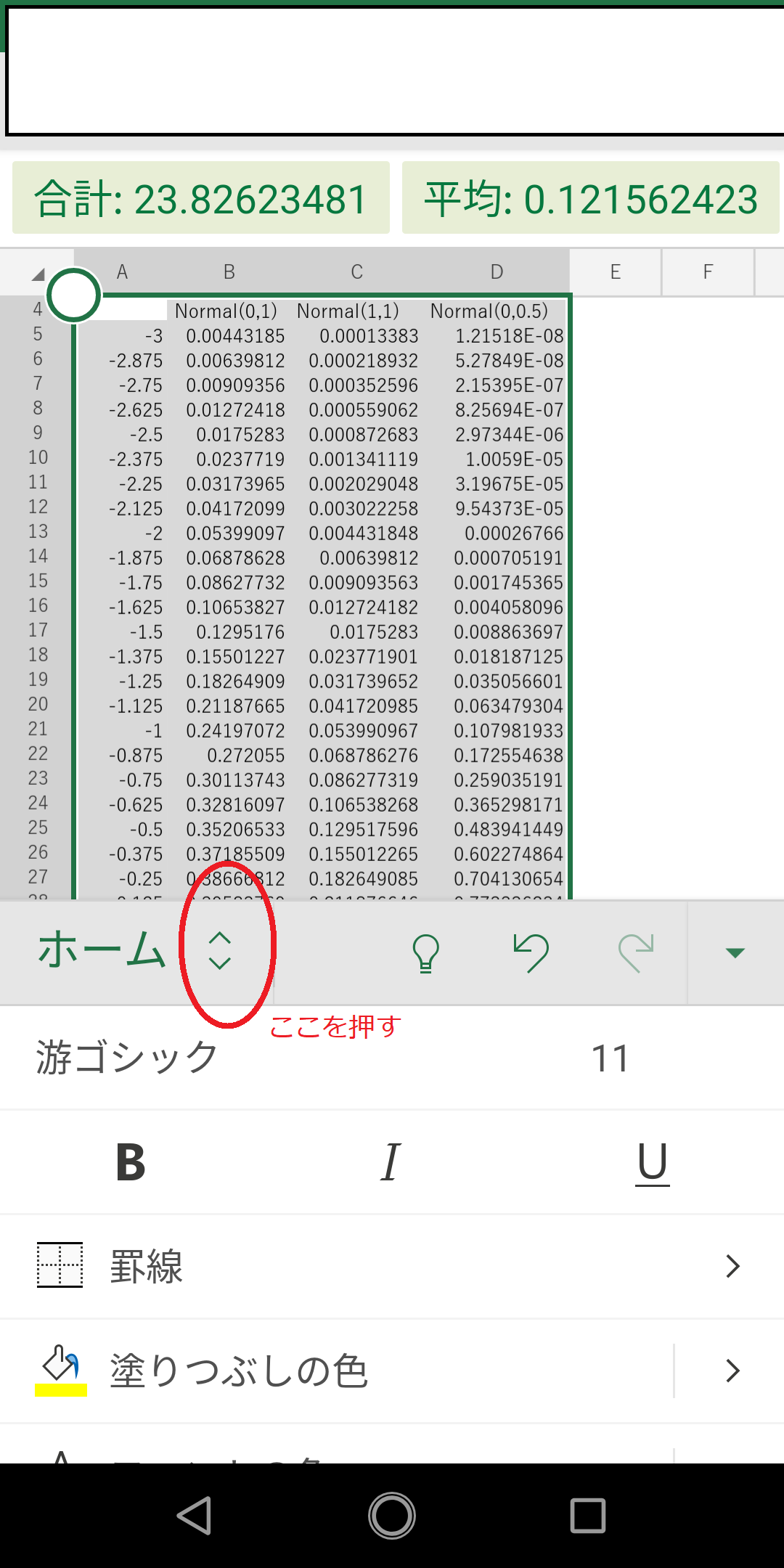The height and width of the screenshot is (1568, 784).
Task: Go back with system back button
Action: click(x=195, y=1516)
